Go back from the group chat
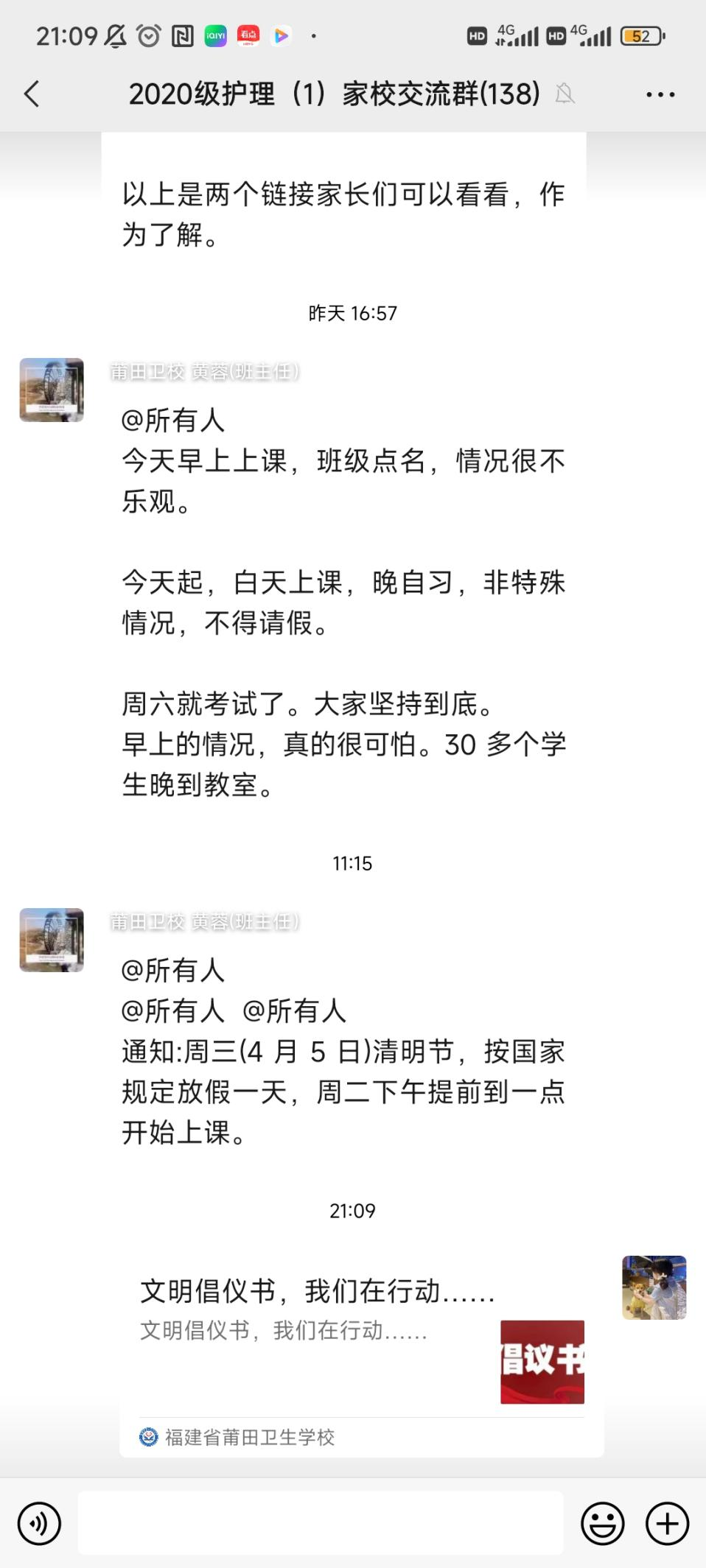The image size is (706, 1568). point(32,94)
